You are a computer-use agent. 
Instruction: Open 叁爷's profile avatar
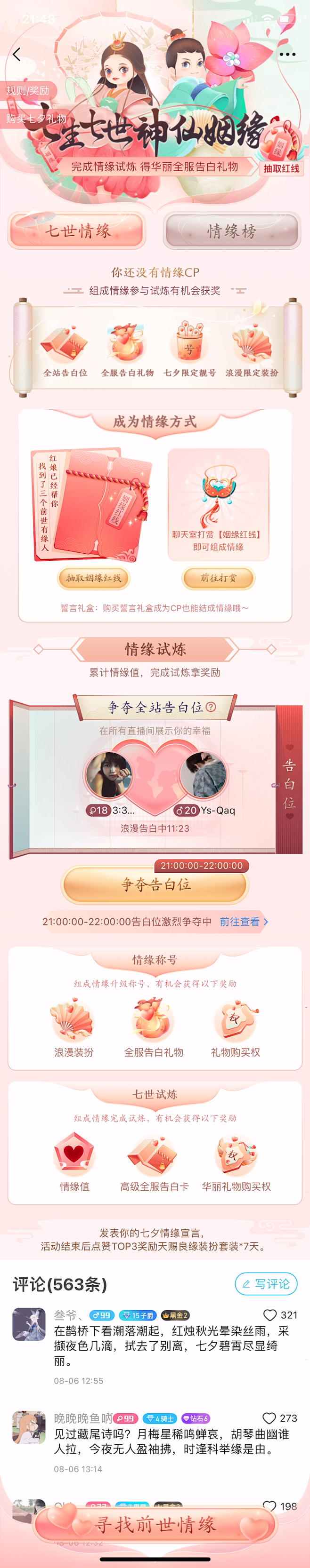pos(29,1324)
